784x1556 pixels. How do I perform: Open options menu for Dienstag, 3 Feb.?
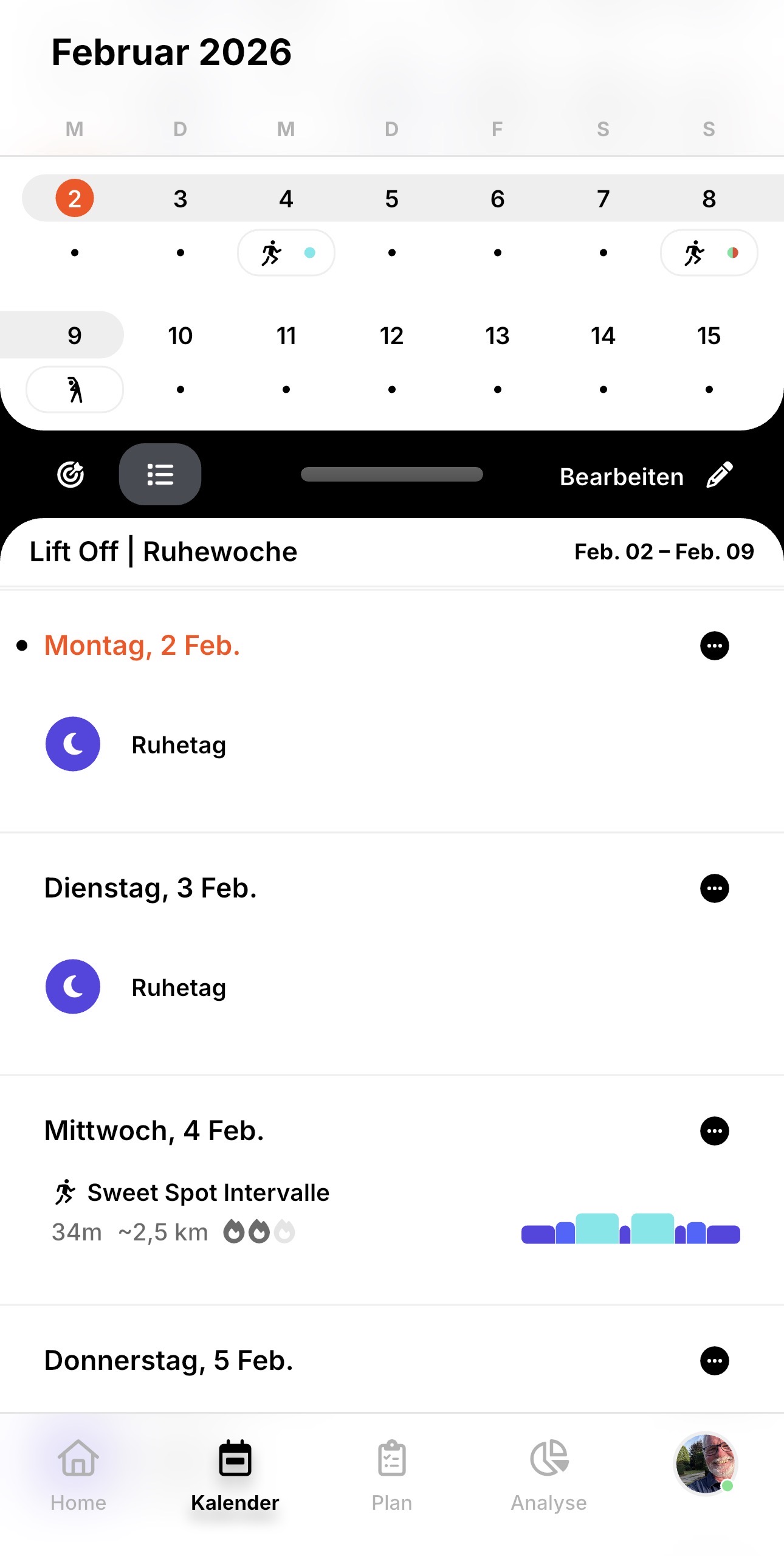tap(714, 888)
